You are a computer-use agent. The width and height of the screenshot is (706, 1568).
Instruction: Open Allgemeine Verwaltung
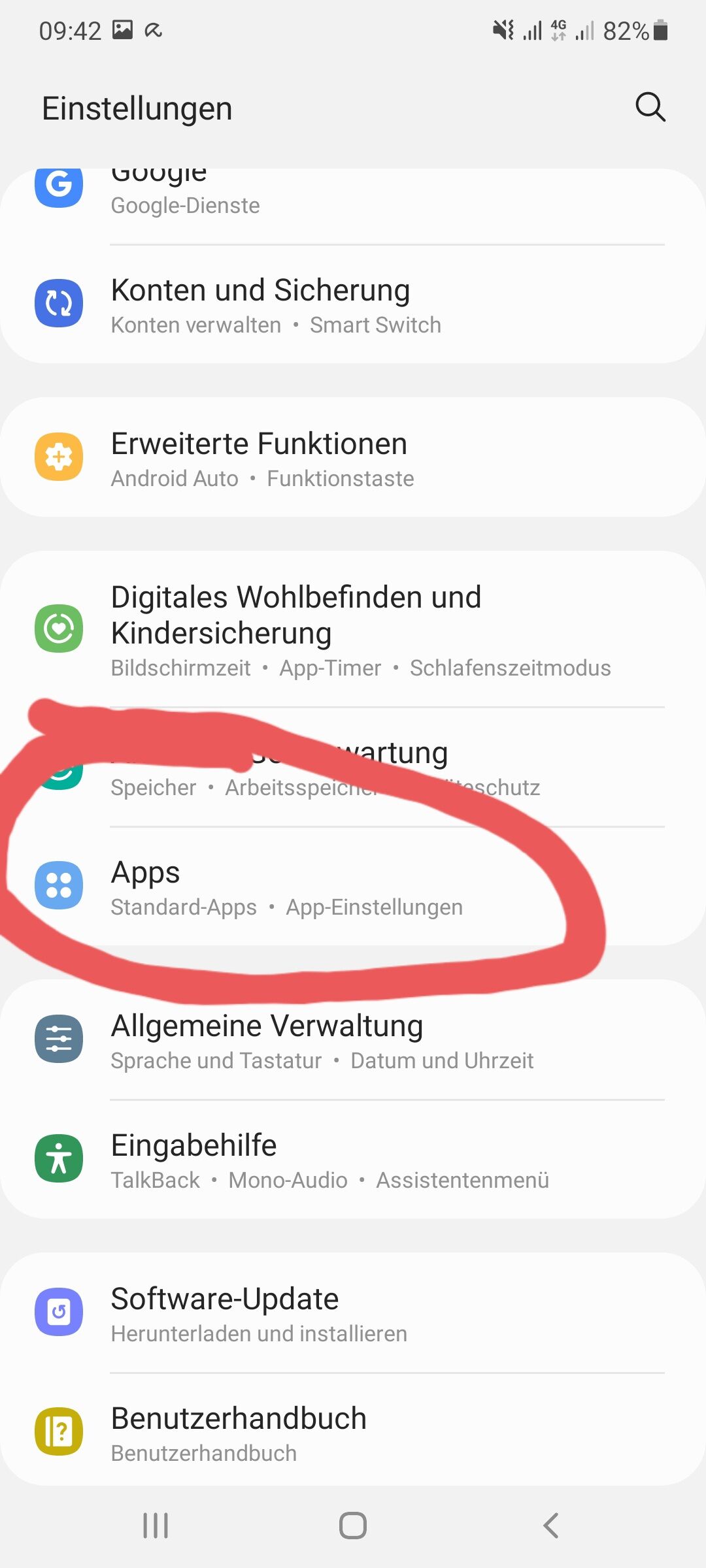click(x=353, y=1041)
